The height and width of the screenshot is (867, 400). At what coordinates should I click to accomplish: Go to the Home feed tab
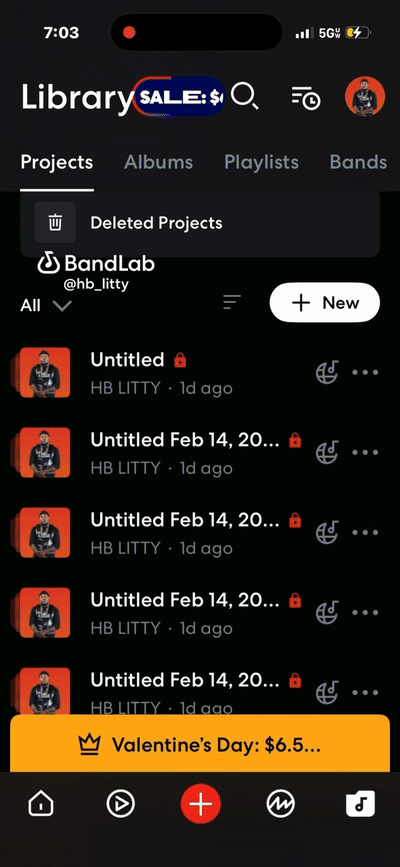click(x=41, y=803)
